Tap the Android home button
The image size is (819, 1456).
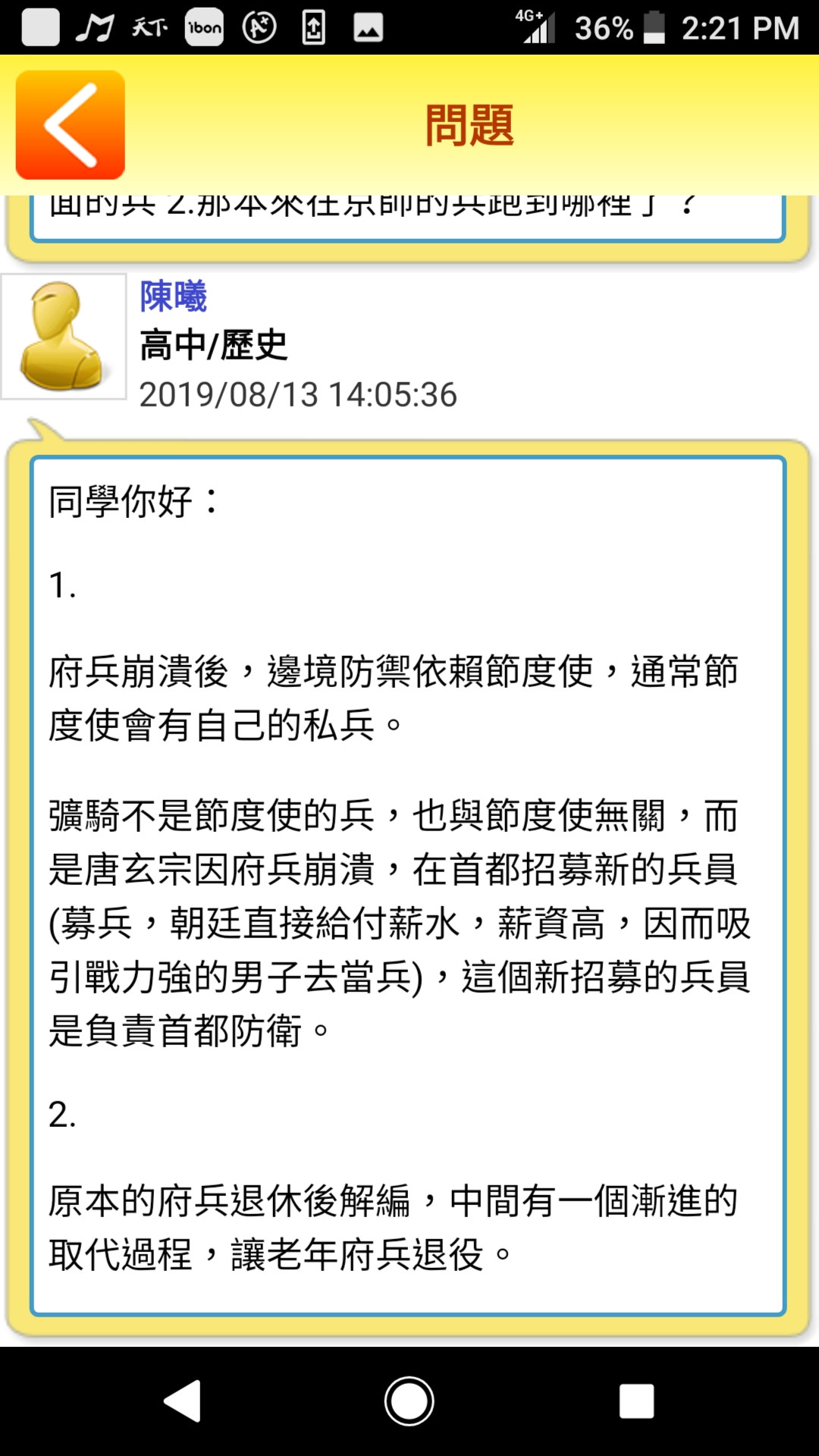coord(409,1401)
